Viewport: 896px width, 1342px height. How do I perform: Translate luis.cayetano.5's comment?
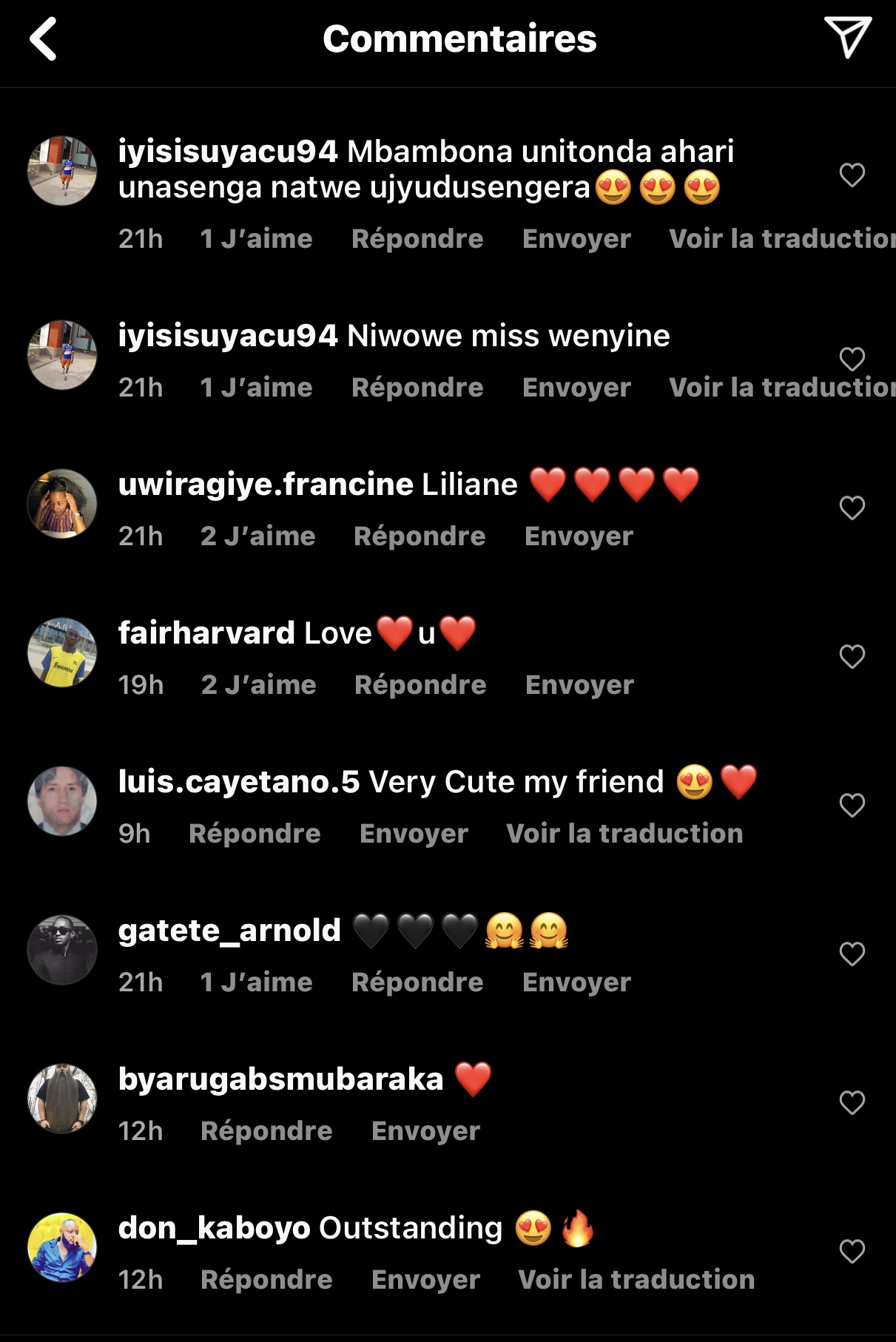tap(624, 834)
